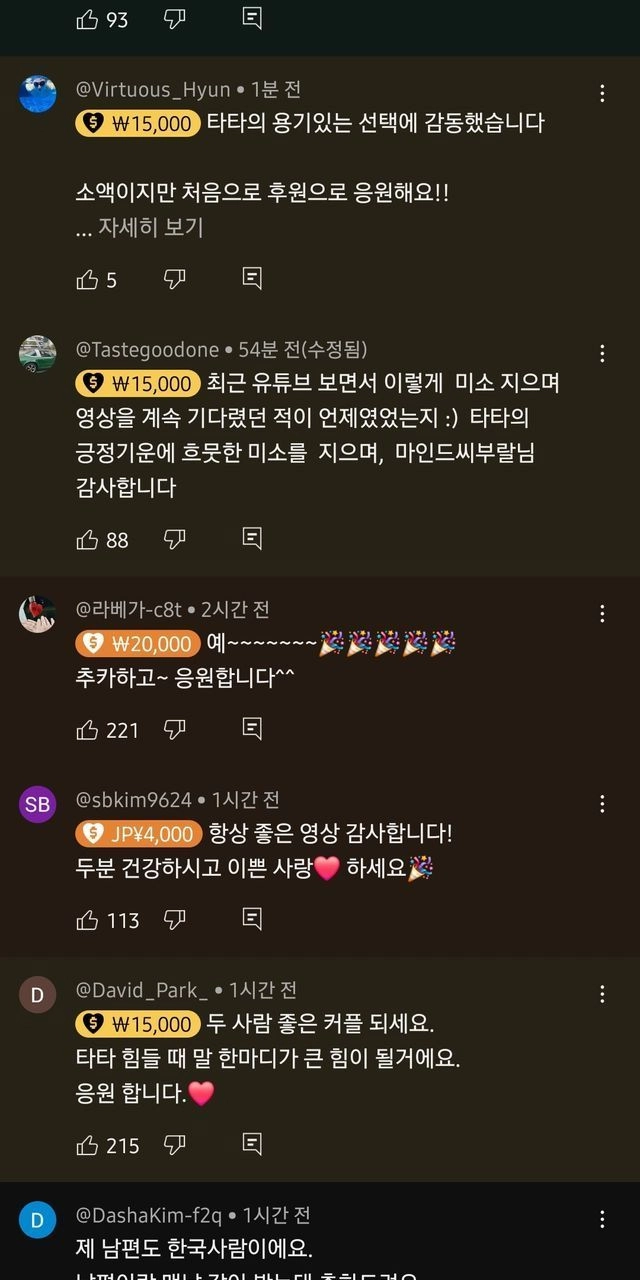The image size is (640, 1280).
Task: Open the three-dot menu on sbkim9624's comment
Action: coord(602,804)
